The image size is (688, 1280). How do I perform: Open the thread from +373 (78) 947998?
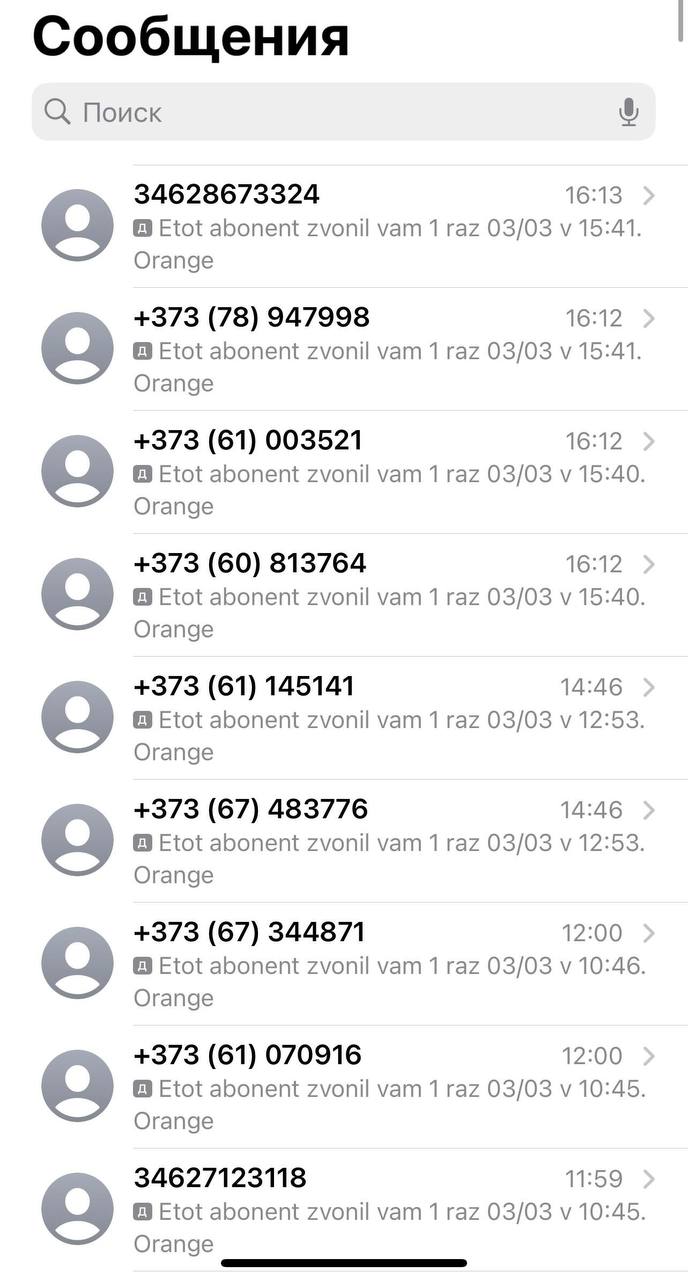[344, 349]
